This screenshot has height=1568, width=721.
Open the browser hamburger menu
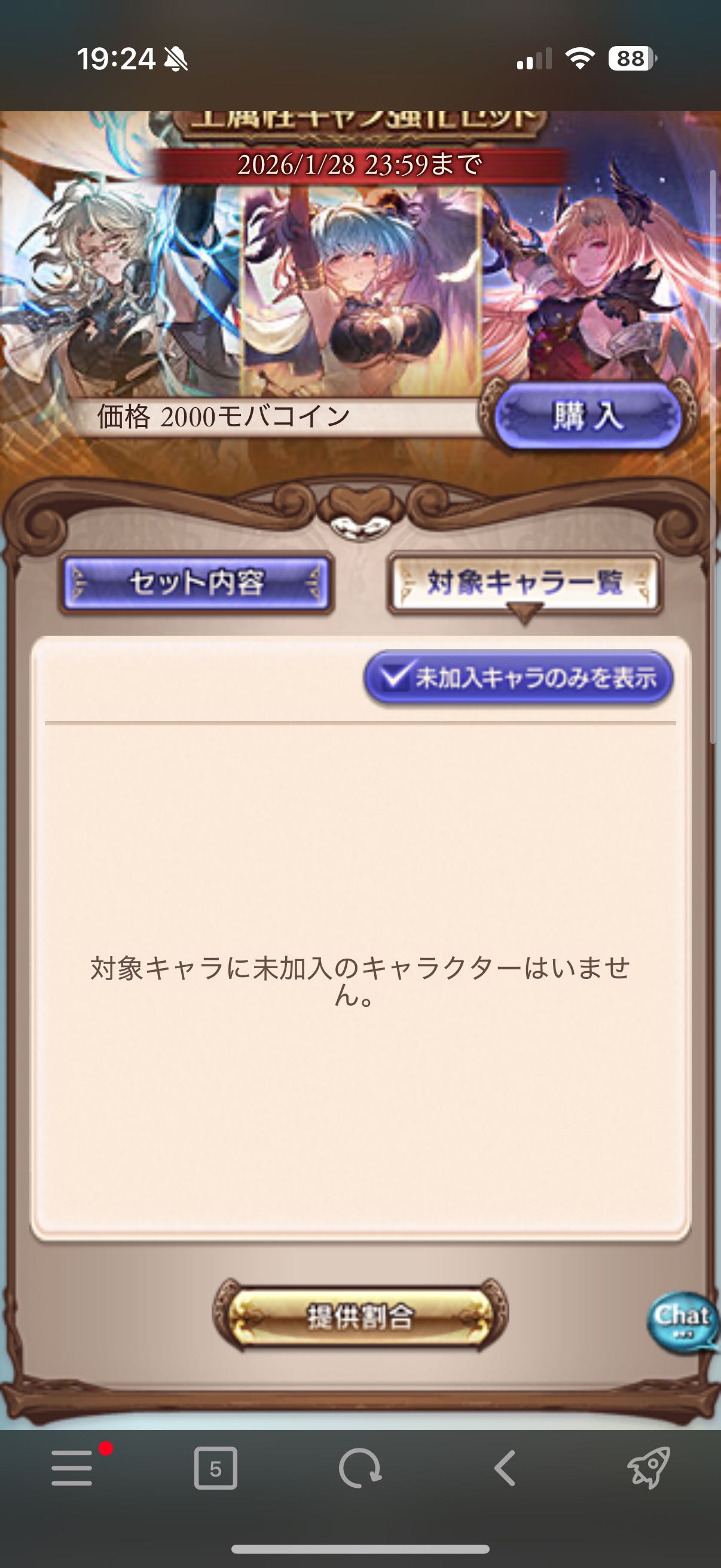point(72,1468)
